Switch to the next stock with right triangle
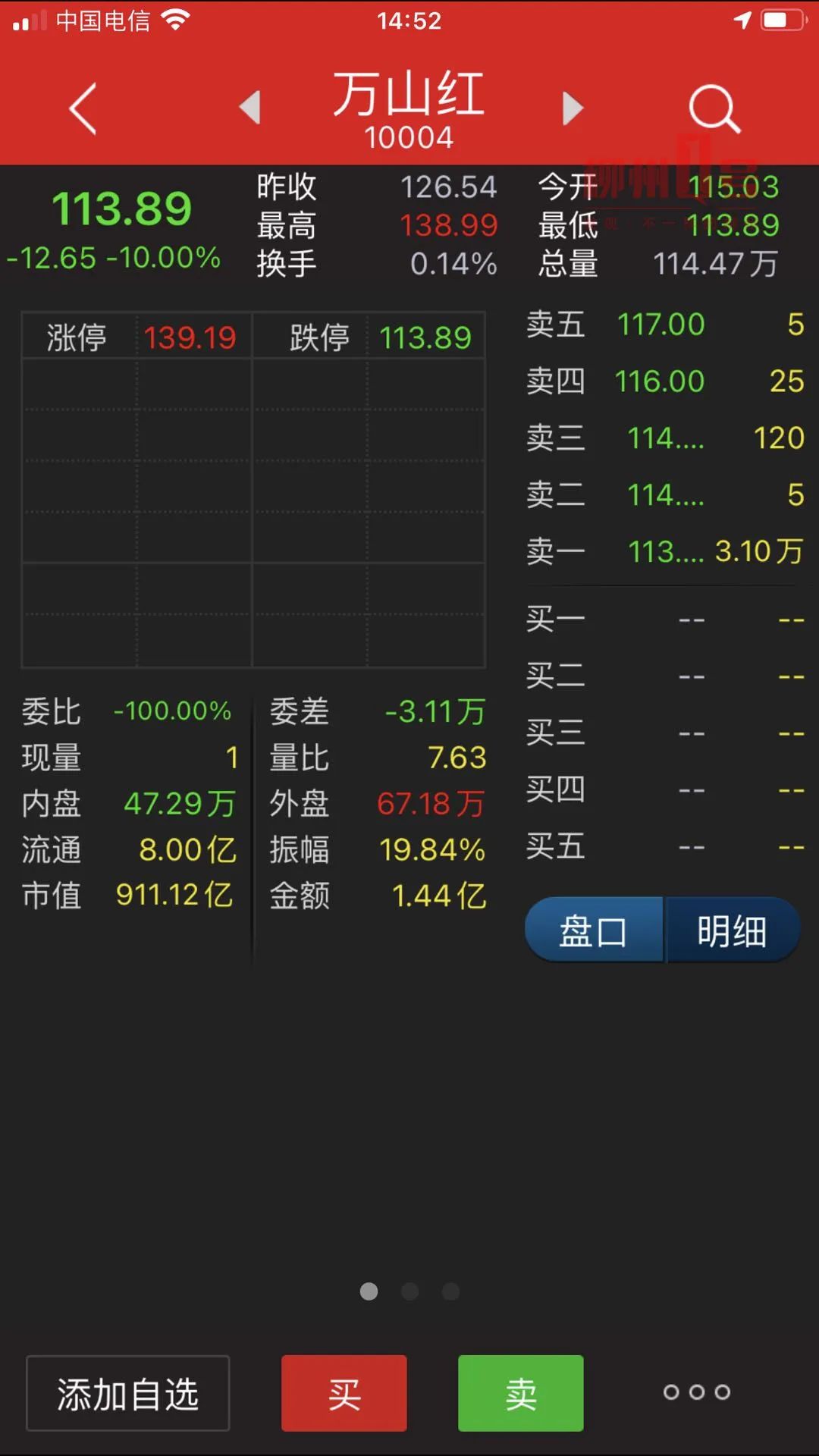Viewport: 819px width, 1456px height. coord(573,108)
